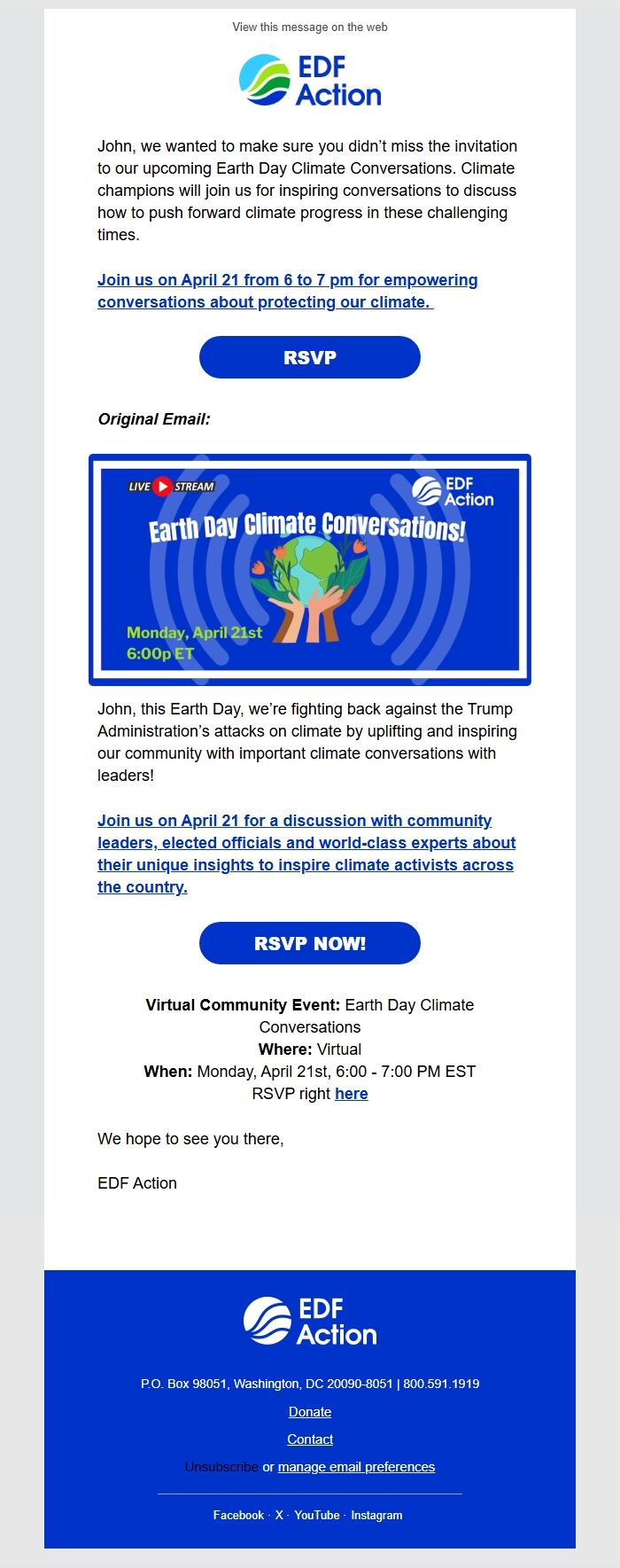Tap the blue RSVP button

click(x=309, y=357)
